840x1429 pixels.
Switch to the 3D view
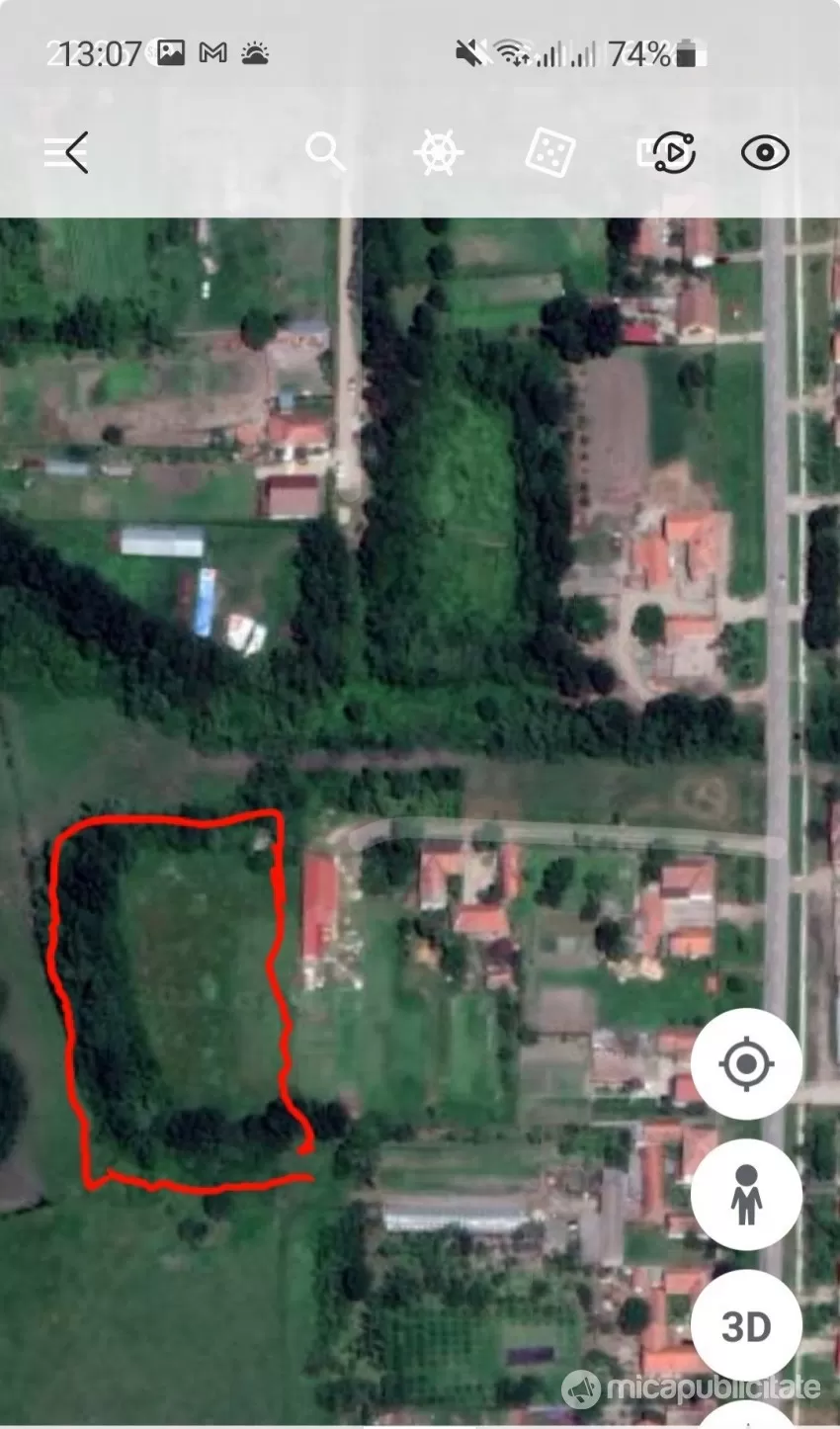(x=746, y=1325)
